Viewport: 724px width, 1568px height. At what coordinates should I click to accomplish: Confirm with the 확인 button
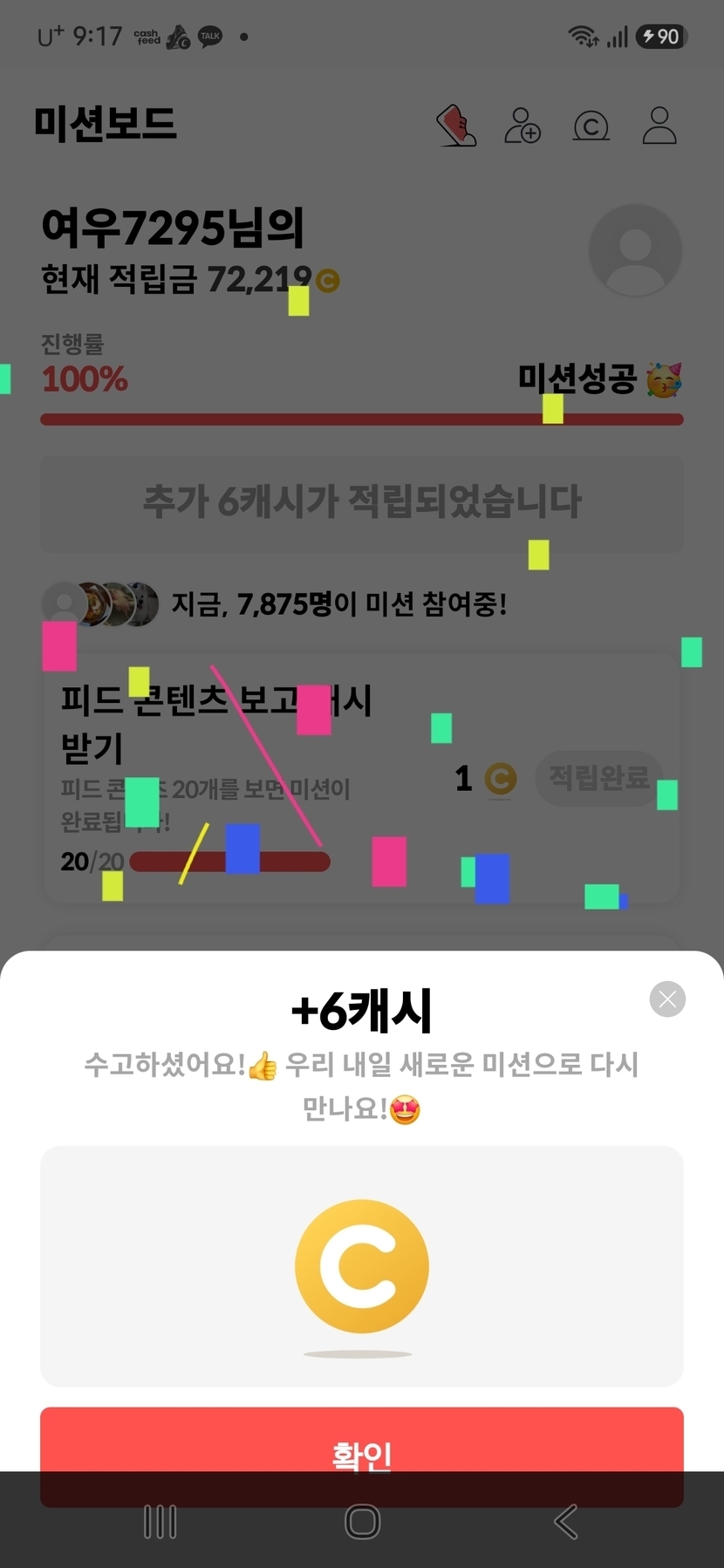coord(362,1456)
